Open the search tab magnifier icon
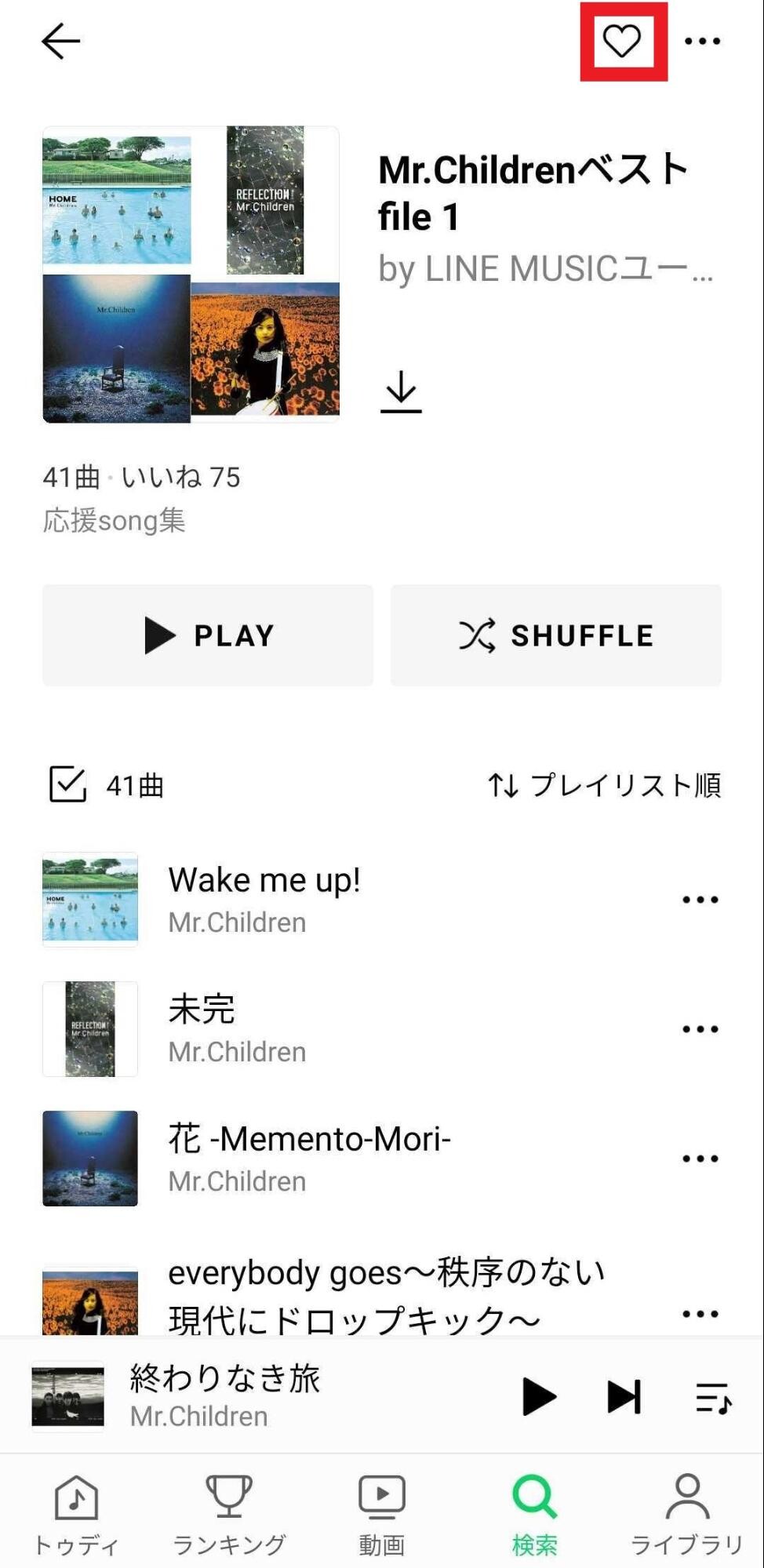The image size is (764, 1568). click(x=533, y=1497)
